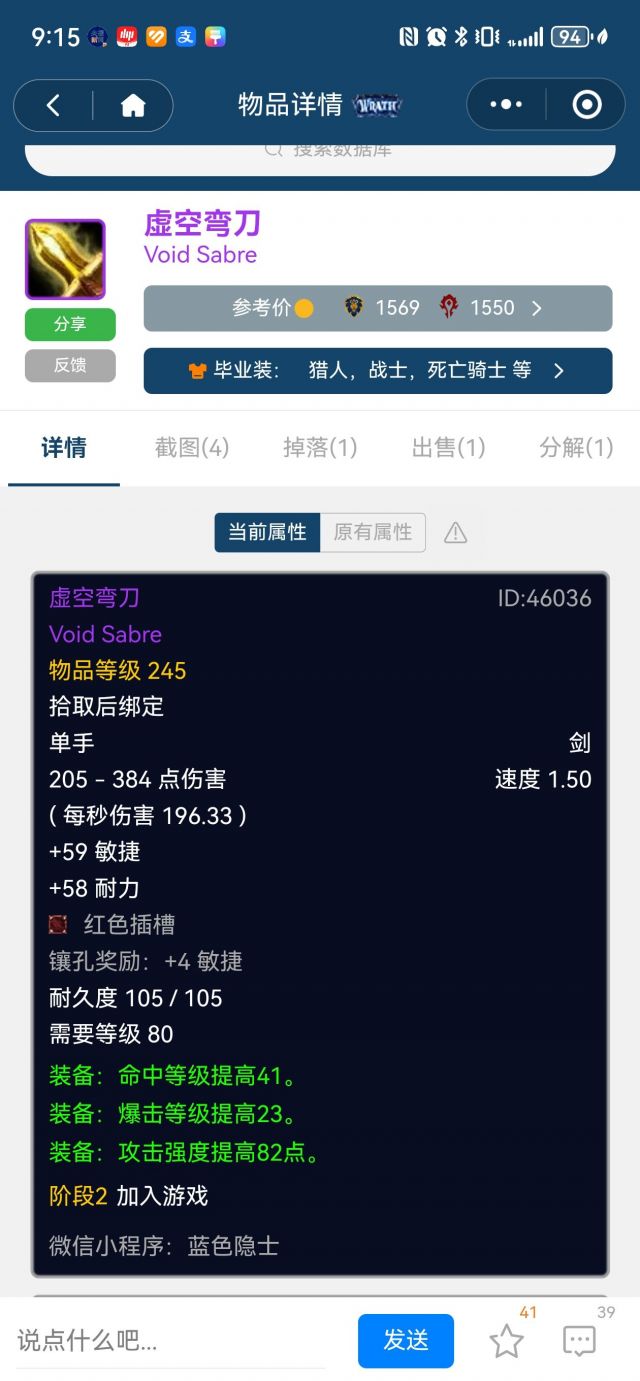Select 当前属性 in the attribute switch
The width and height of the screenshot is (640, 1381).
point(267,532)
